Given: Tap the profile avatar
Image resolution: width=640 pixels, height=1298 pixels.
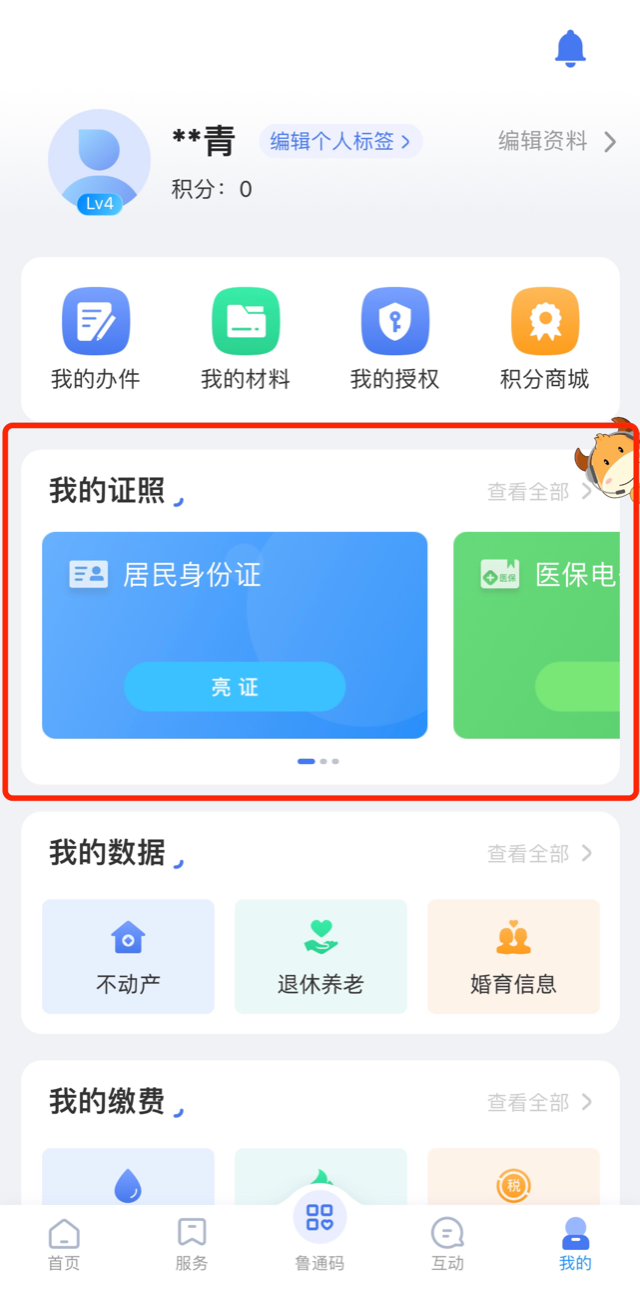Looking at the screenshot, I should click(x=99, y=160).
